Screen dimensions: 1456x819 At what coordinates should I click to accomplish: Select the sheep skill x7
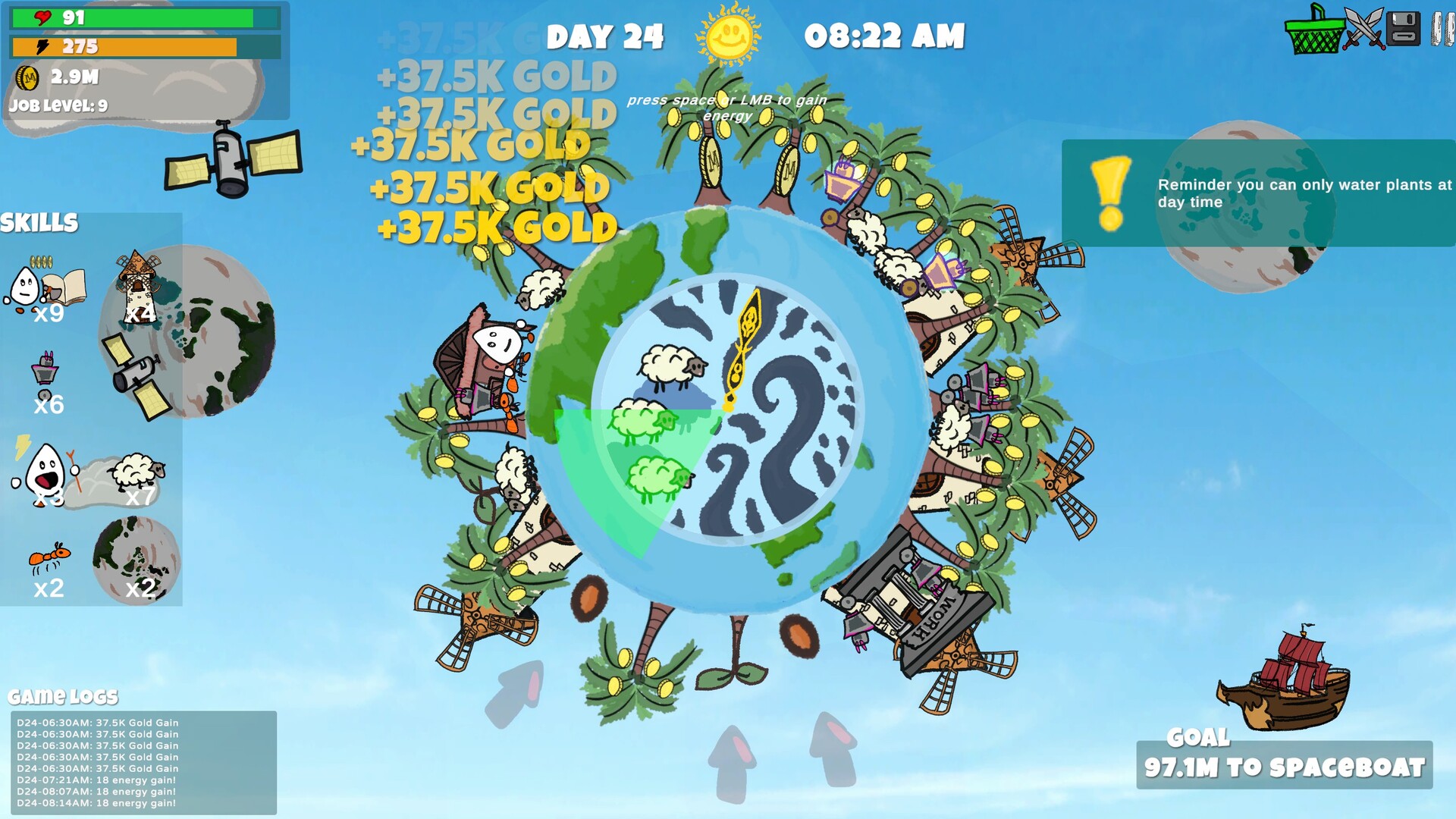point(137,476)
